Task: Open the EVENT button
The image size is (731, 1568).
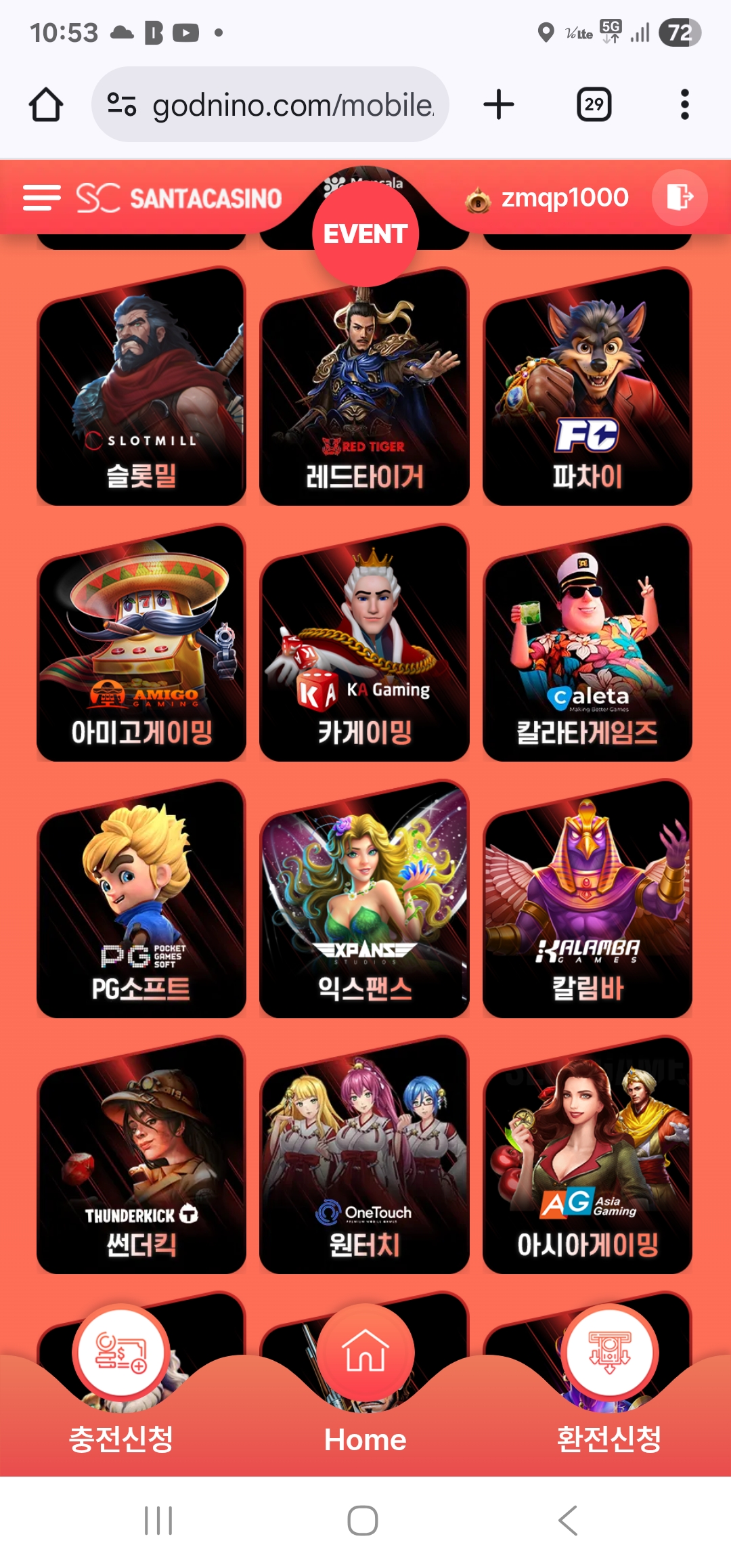Action: [x=365, y=234]
